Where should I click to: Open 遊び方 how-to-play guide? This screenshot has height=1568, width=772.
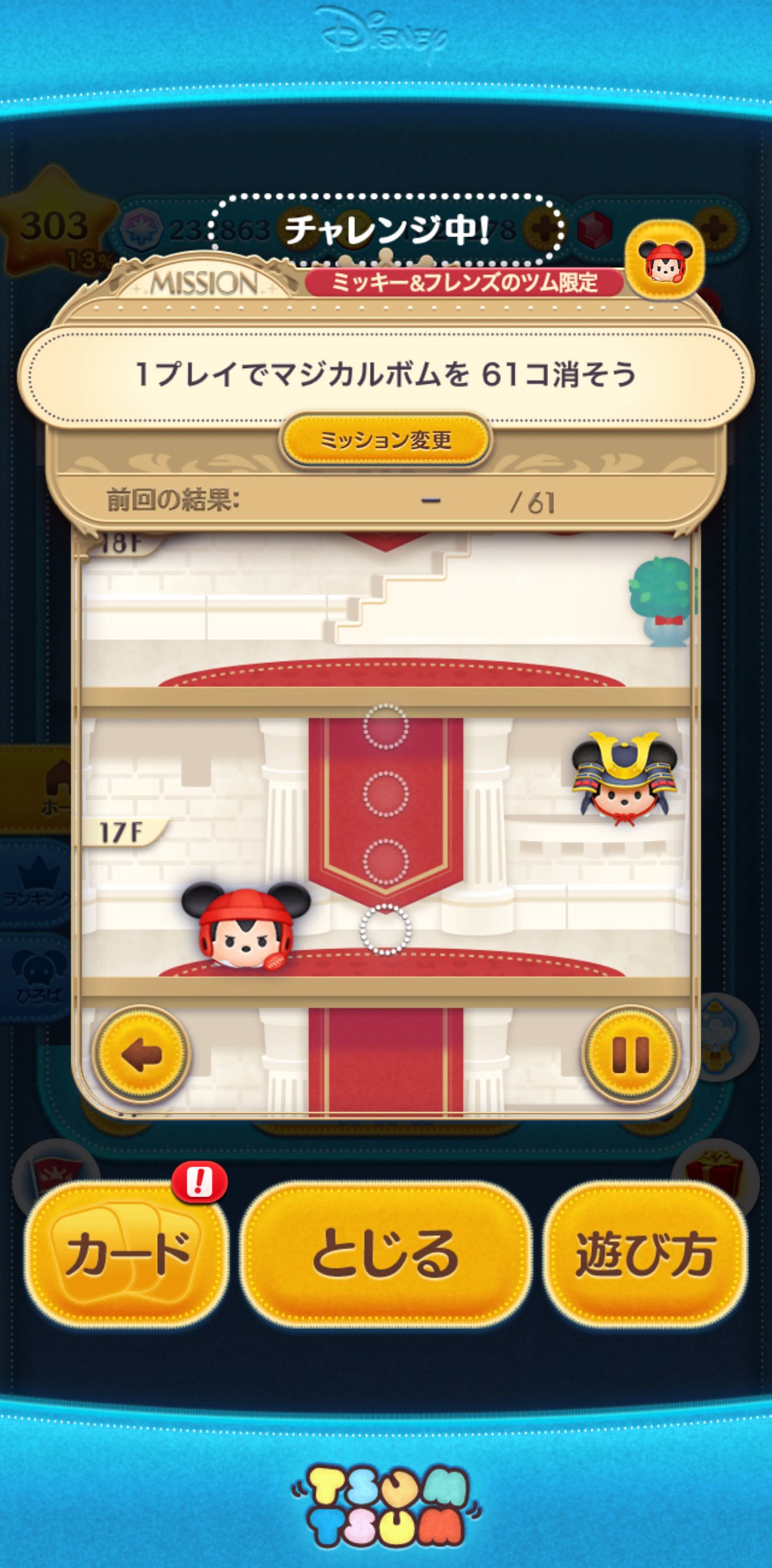coord(645,1254)
